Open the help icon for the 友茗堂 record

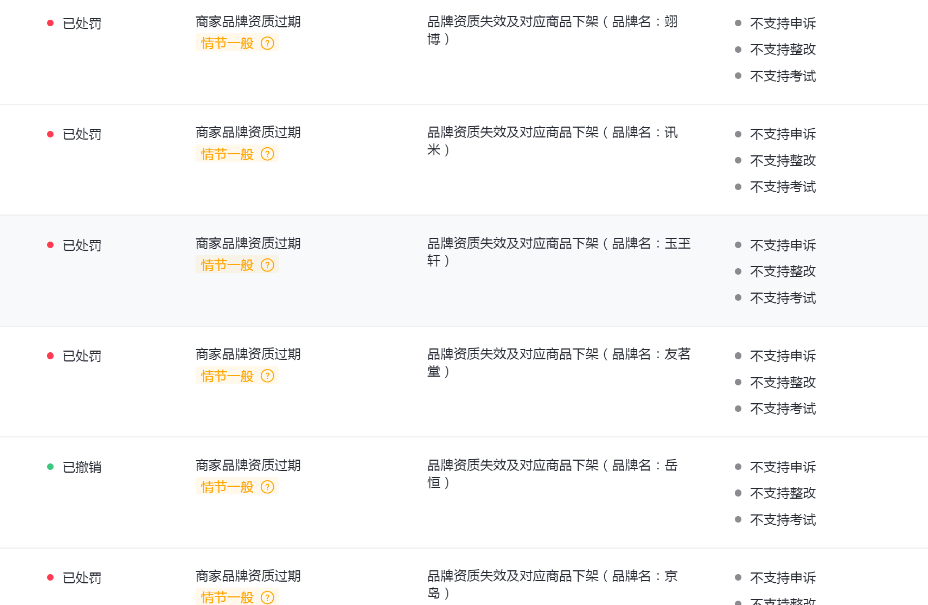point(267,376)
